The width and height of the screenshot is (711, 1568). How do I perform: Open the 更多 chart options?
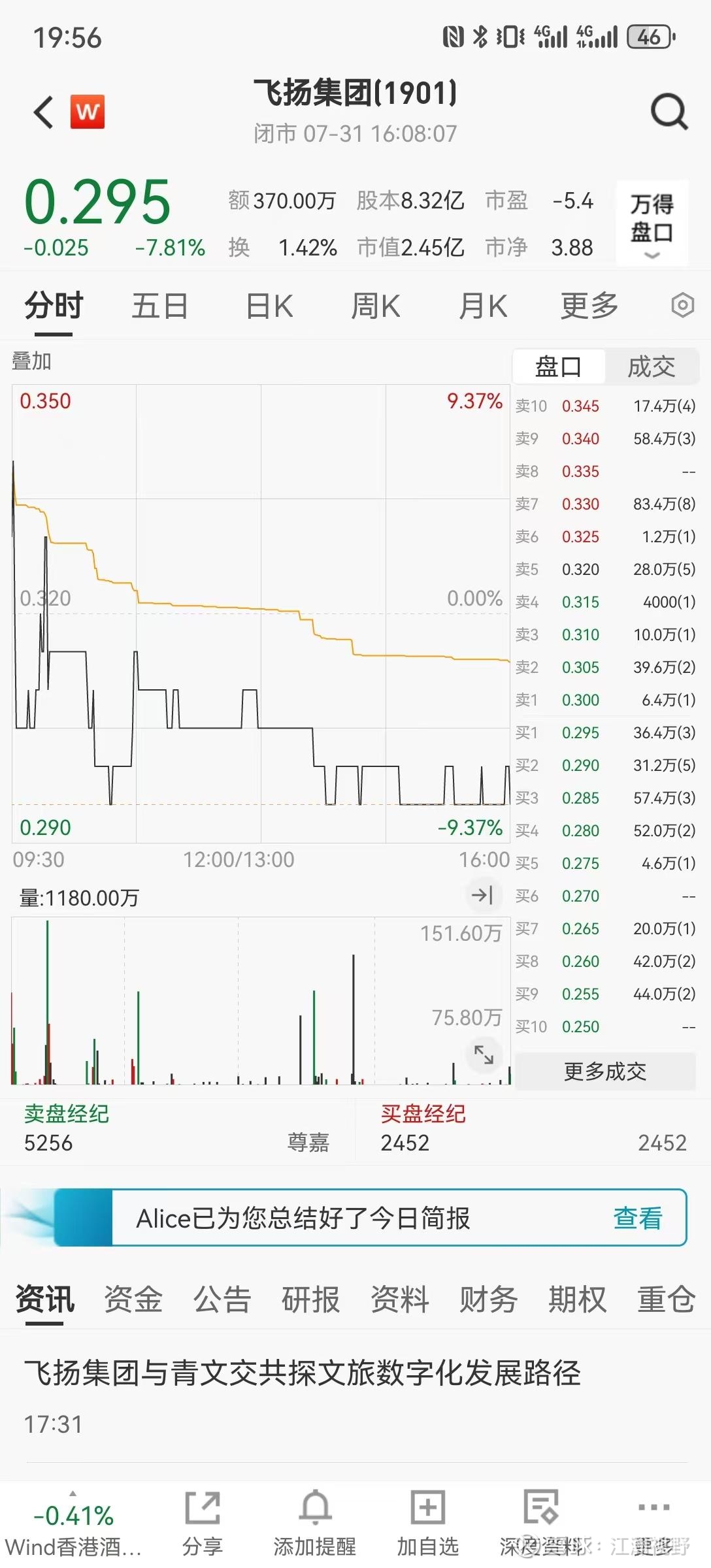[x=589, y=306]
